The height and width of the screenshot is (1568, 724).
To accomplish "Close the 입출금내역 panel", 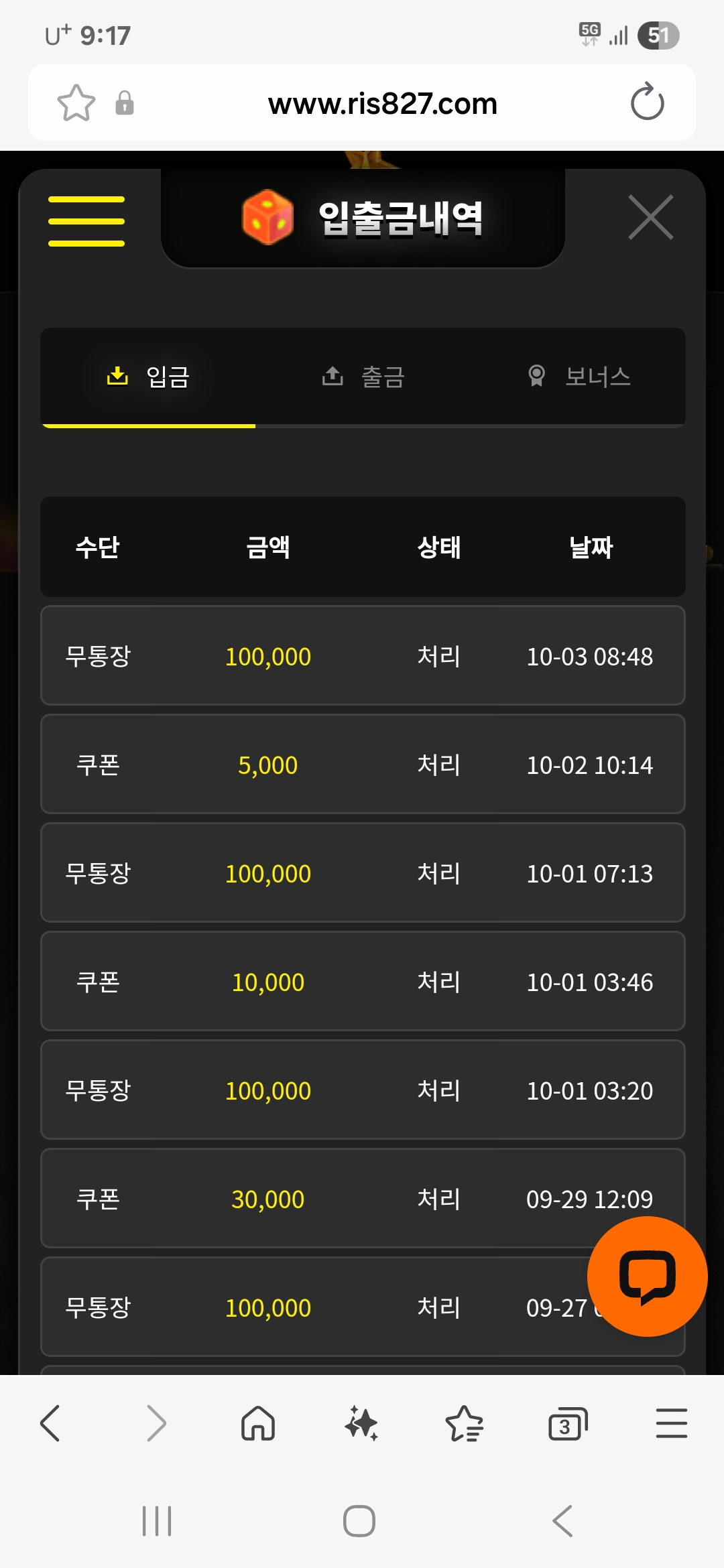I will point(650,217).
